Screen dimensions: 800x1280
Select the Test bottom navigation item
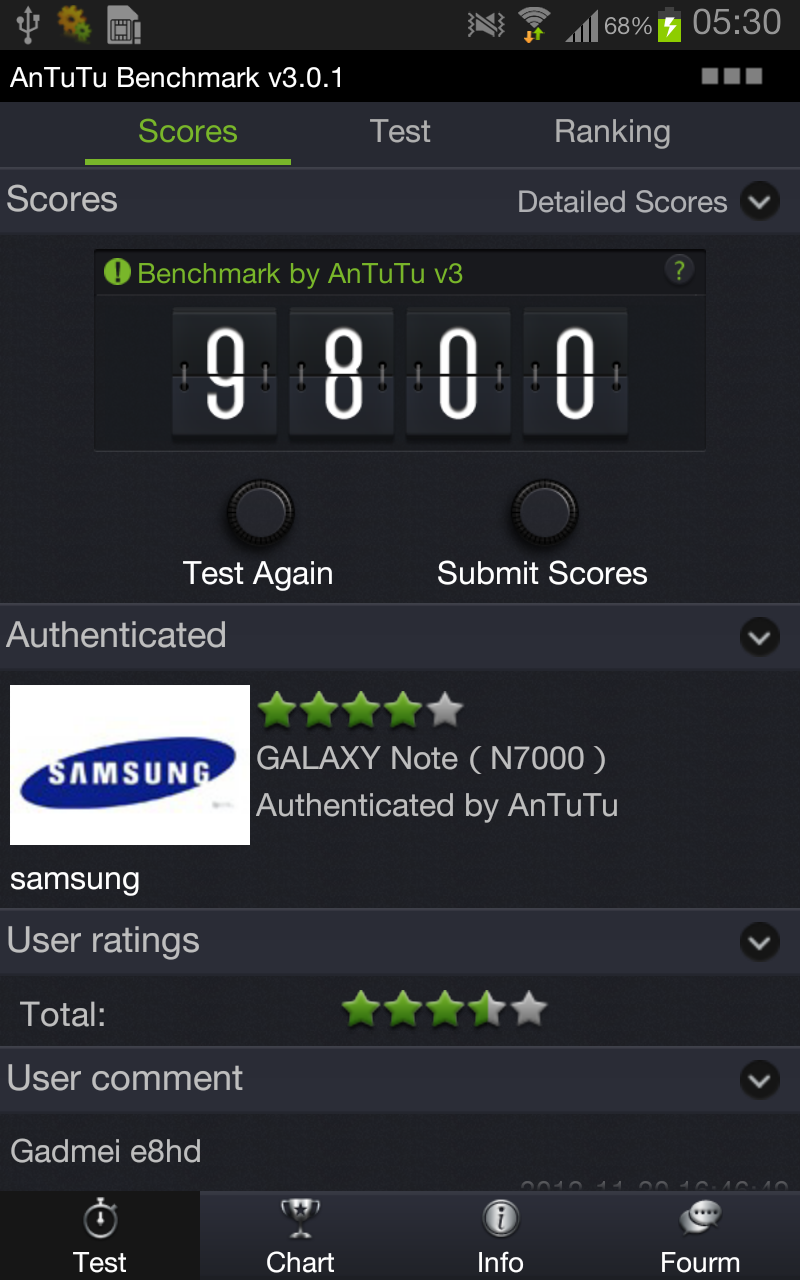(x=100, y=1236)
